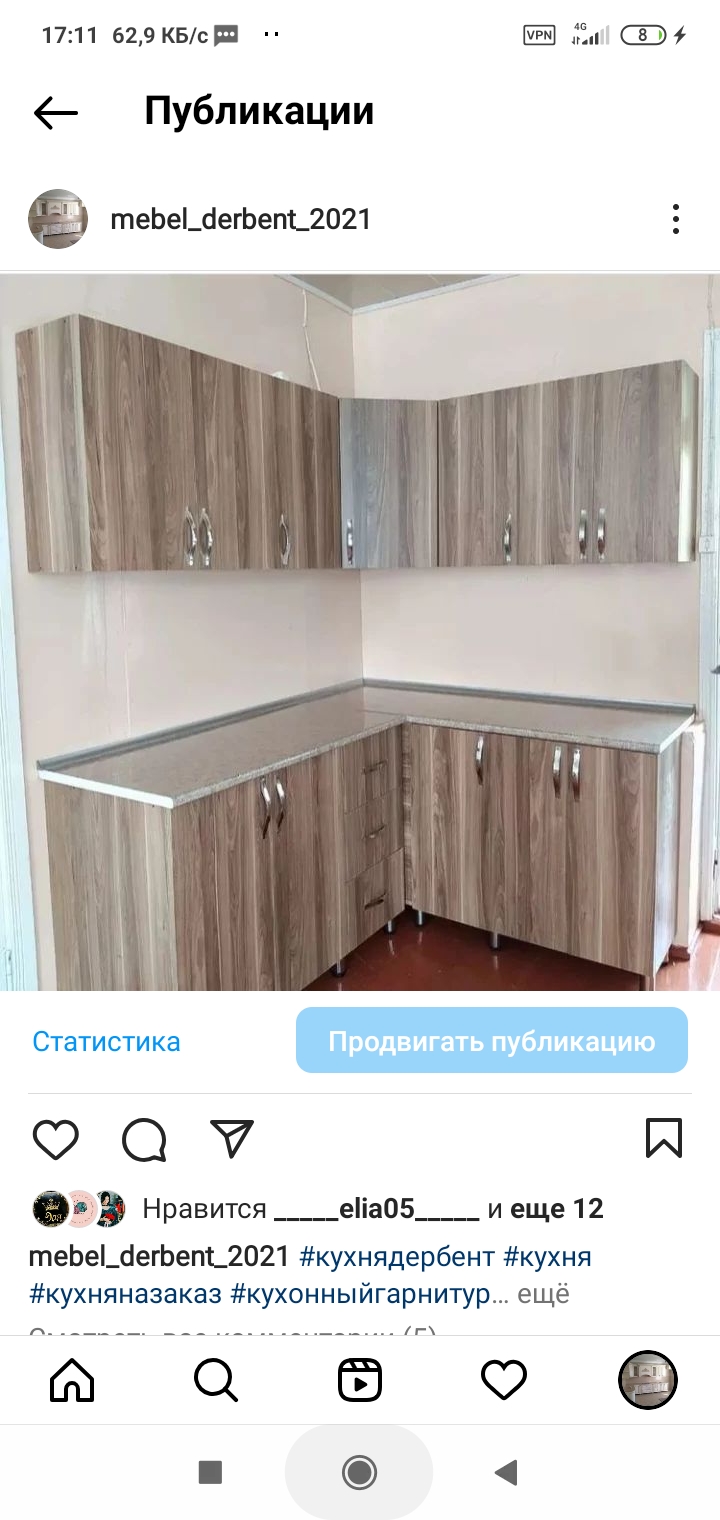Screen dimensions: 720x1520
Task: Tap the system home button
Action: [359, 1472]
